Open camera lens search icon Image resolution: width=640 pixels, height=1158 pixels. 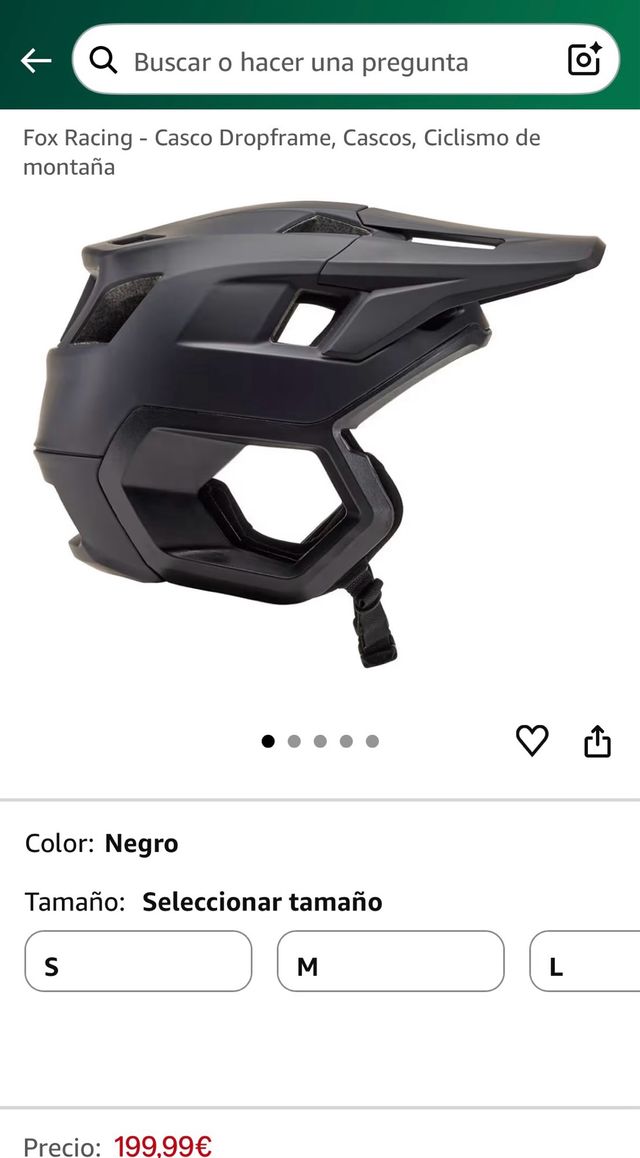[584, 60]
